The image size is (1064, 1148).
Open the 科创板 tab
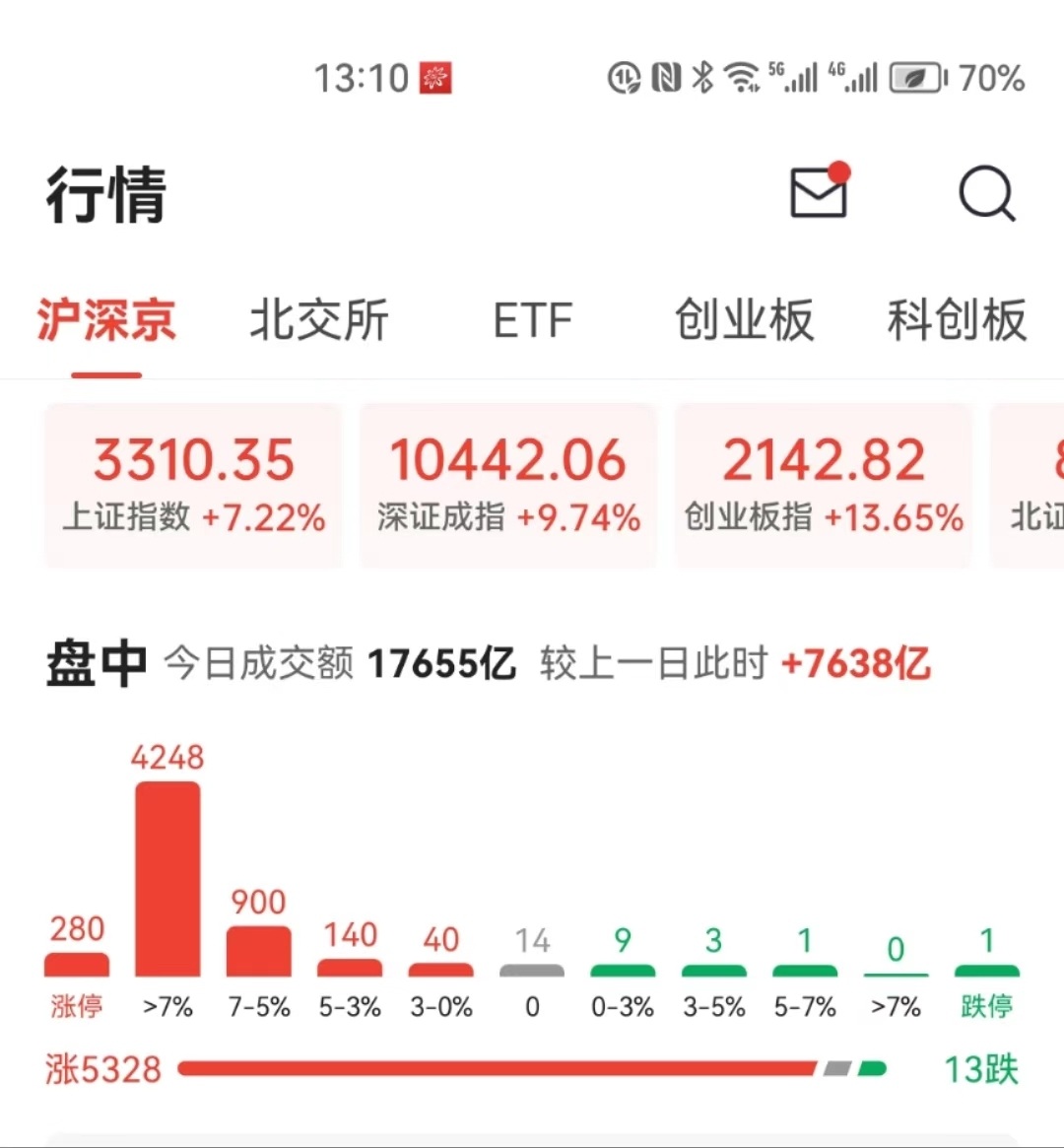click(x=957, y=321)
